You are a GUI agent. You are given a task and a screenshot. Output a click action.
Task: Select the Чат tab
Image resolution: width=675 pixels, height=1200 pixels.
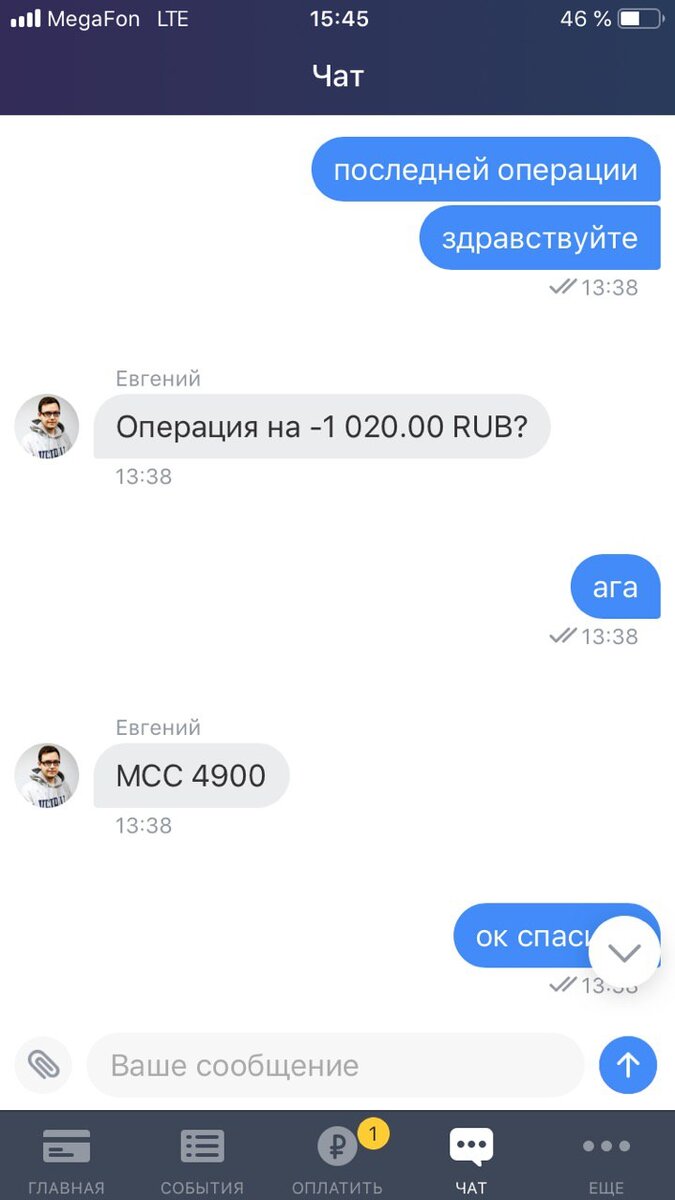pos(471,1159)
